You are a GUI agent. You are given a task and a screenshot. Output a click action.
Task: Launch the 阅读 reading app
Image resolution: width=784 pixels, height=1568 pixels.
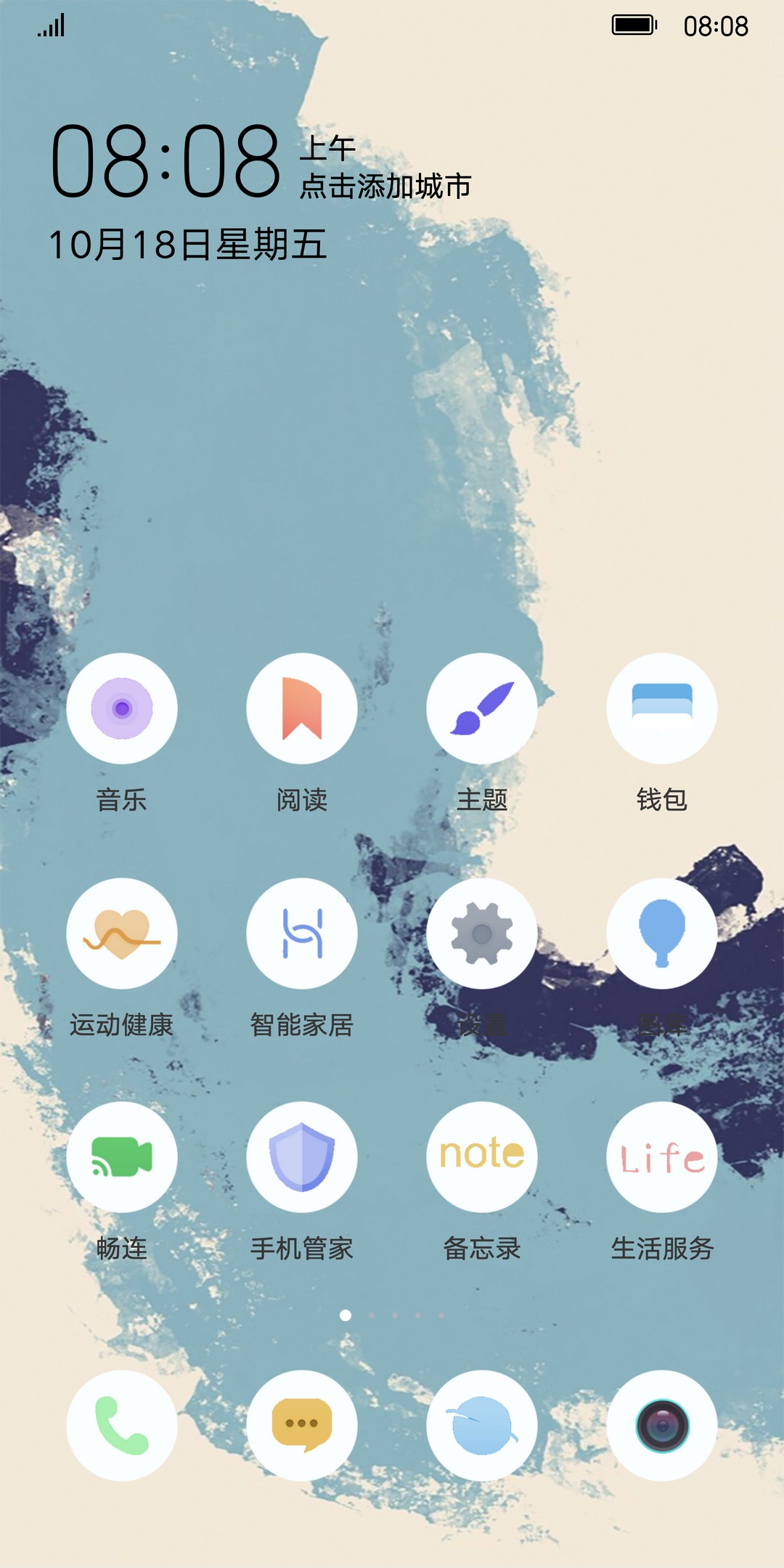[x=302, y=709]
